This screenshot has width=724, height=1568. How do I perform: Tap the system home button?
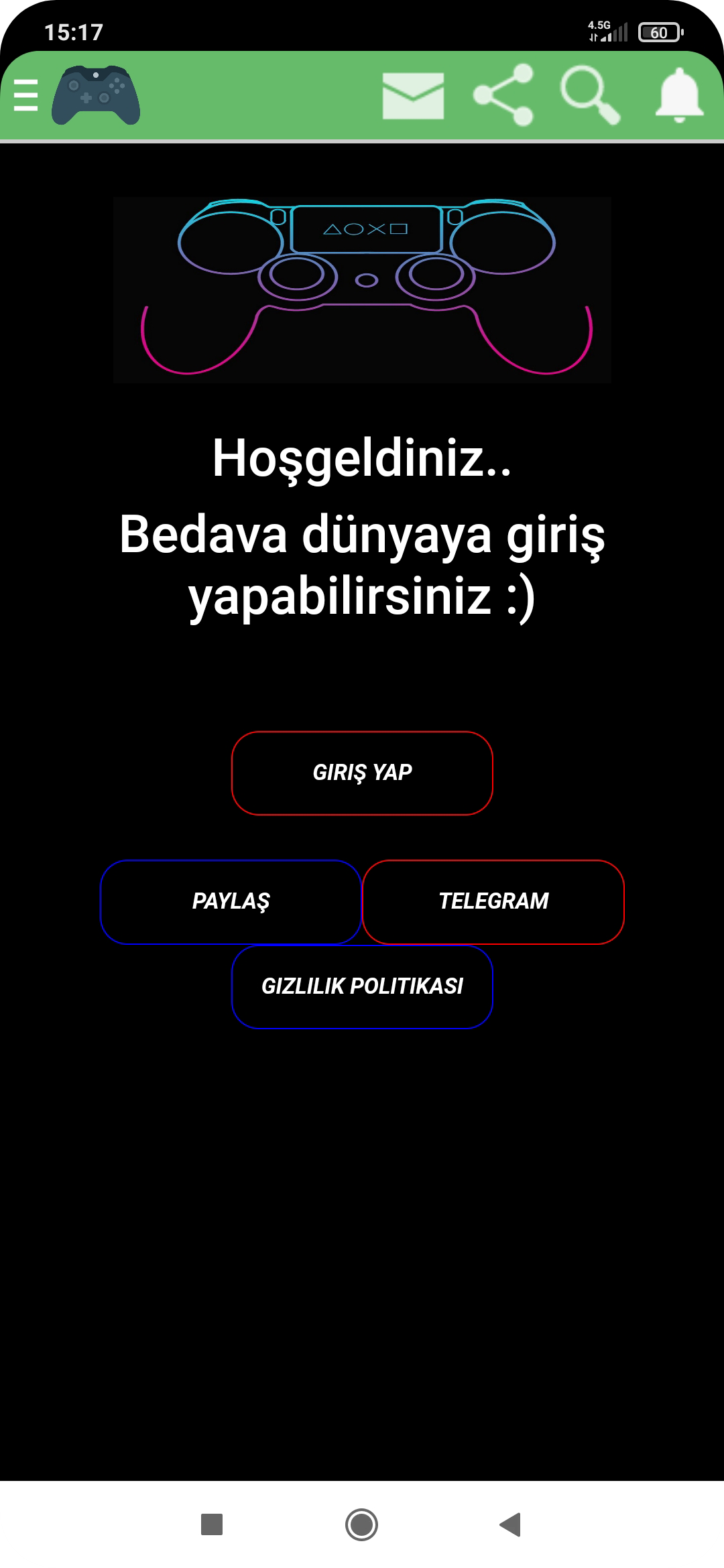click(361, 1524)
